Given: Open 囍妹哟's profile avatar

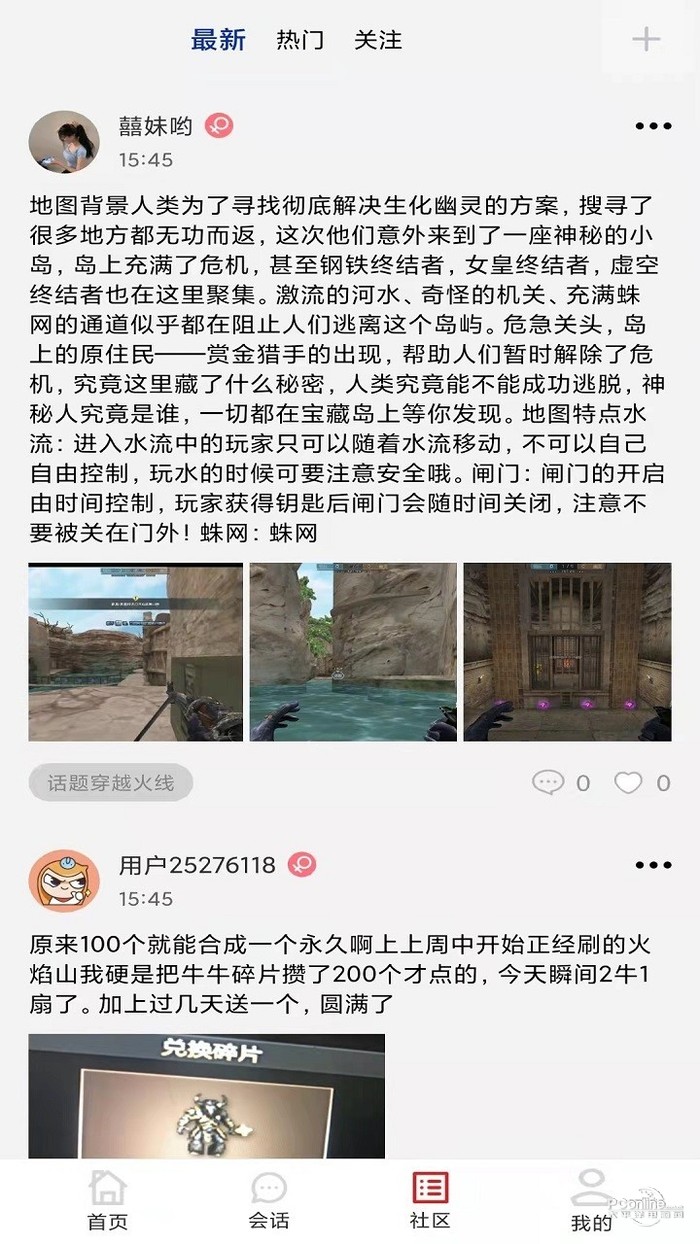Looking at the screenshot, I should click(x=64, y=142).
